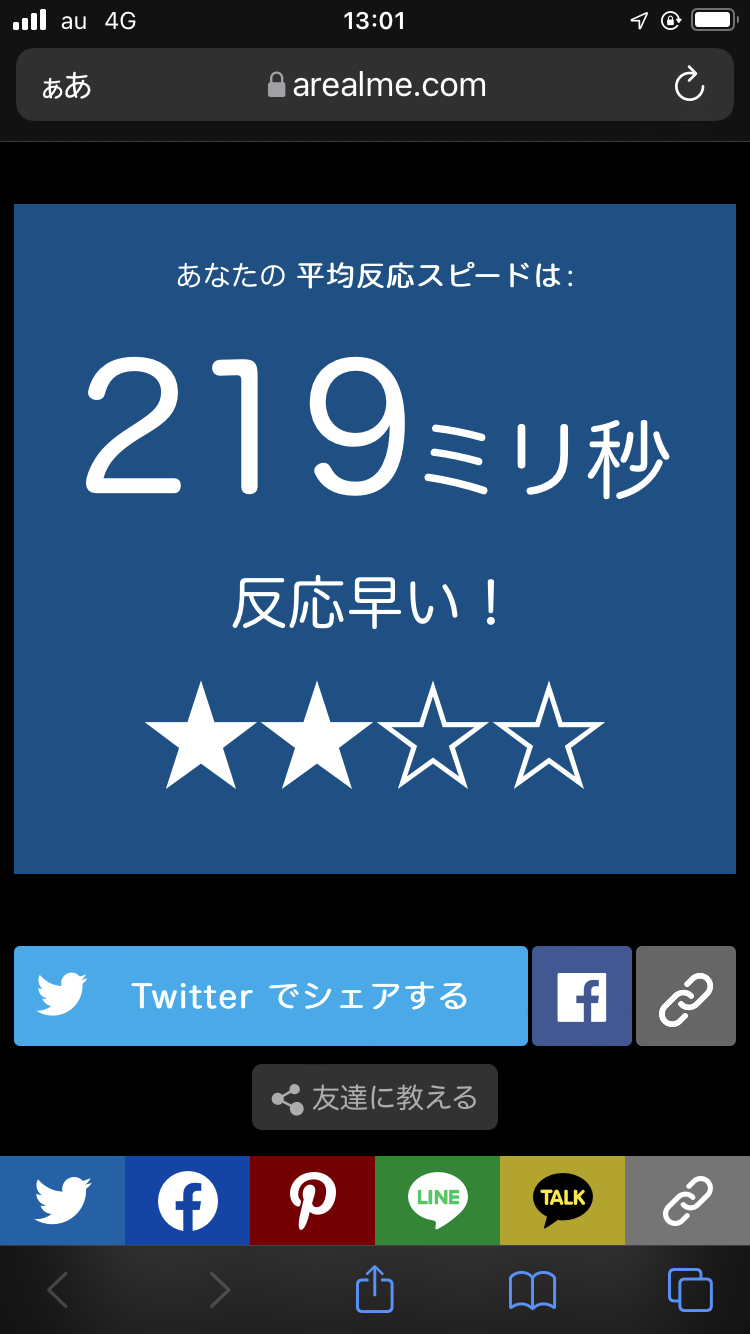This screenshot has height=1334, width=750.
Task: Open Safari bookmarks
Action: pos(532,1290)
